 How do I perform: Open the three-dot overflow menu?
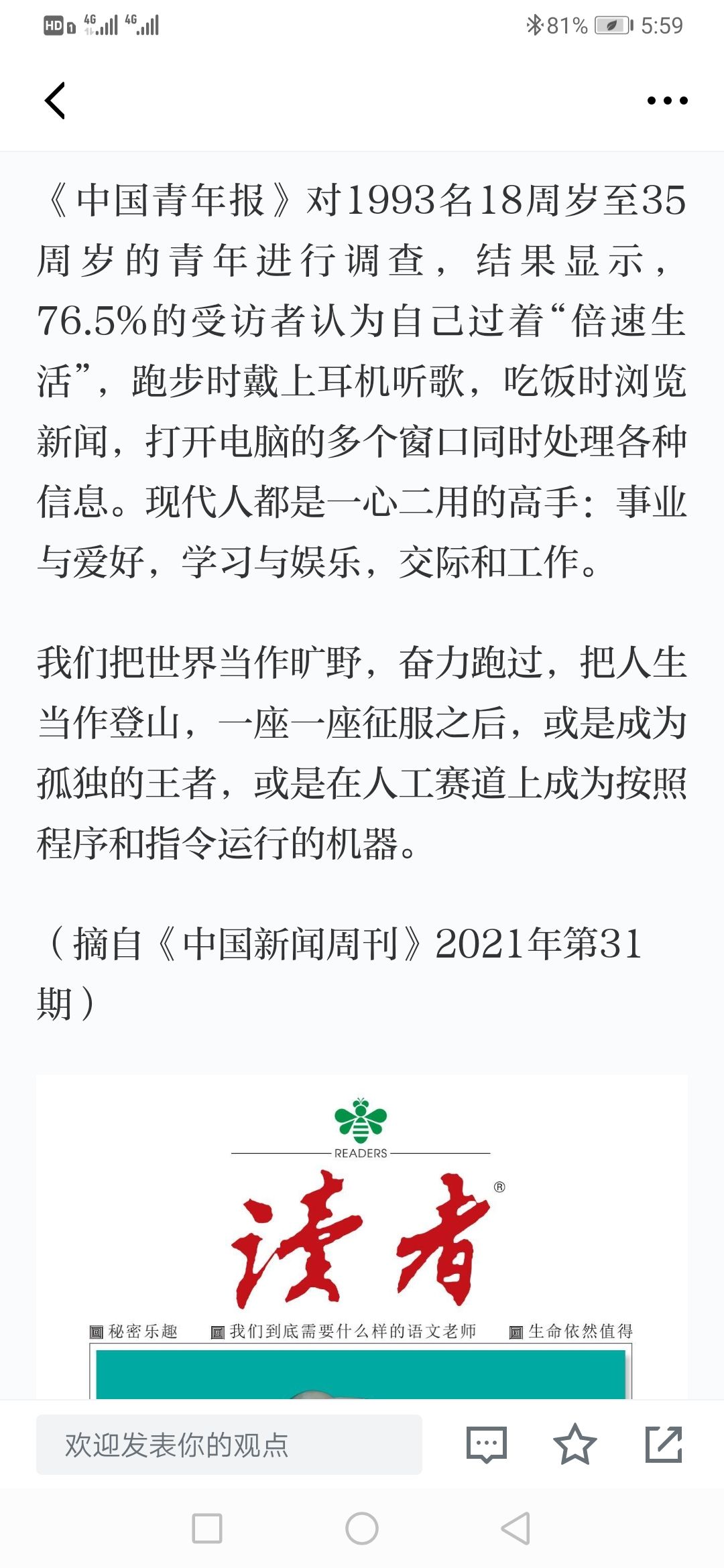tap(667, 101)
